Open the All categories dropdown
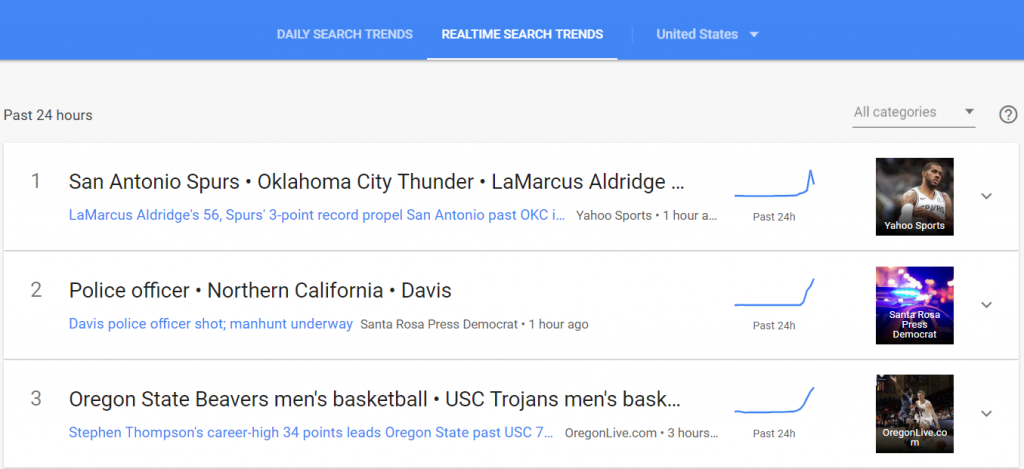 914,113
